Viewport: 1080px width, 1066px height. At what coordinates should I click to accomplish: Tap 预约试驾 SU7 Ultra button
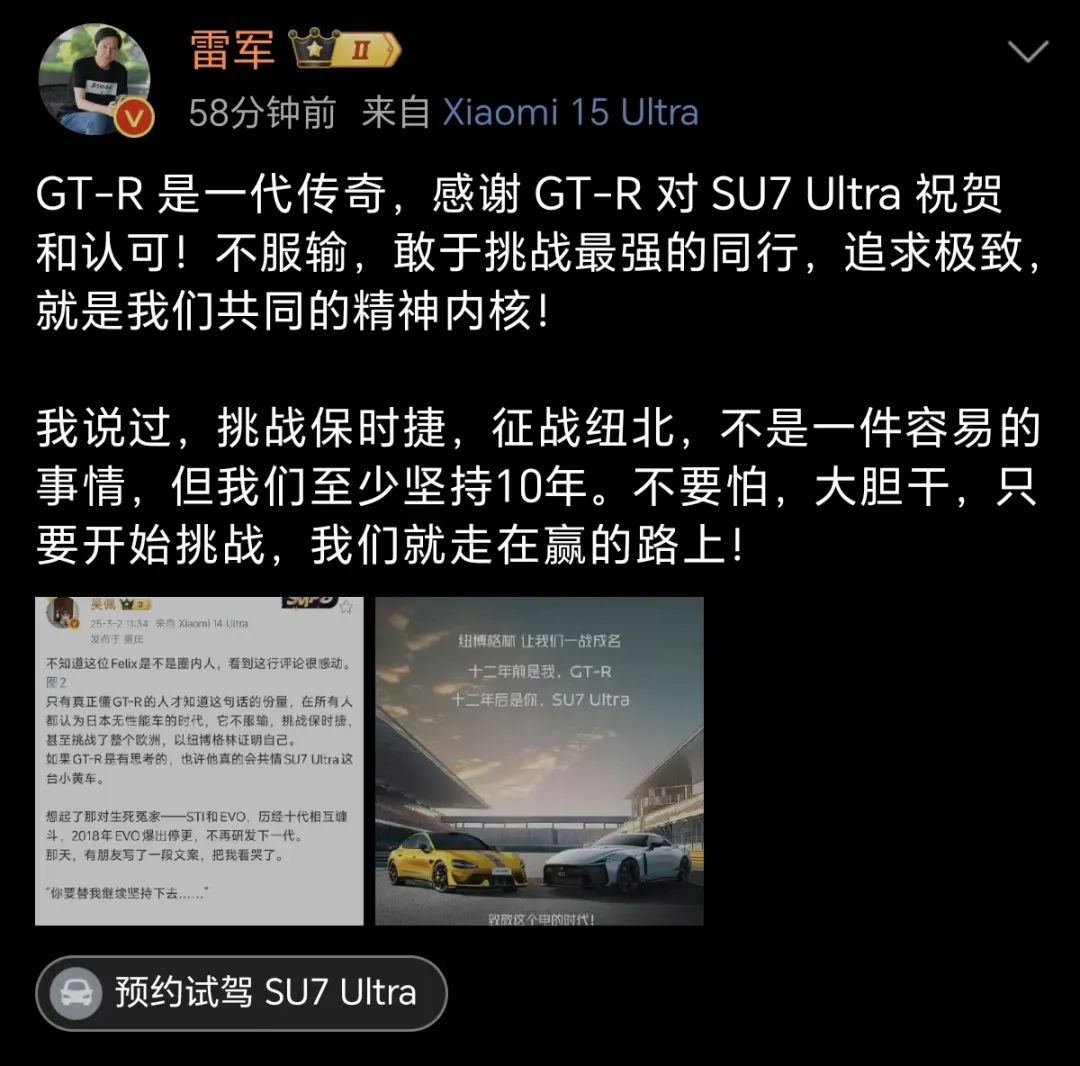point(241,993)
